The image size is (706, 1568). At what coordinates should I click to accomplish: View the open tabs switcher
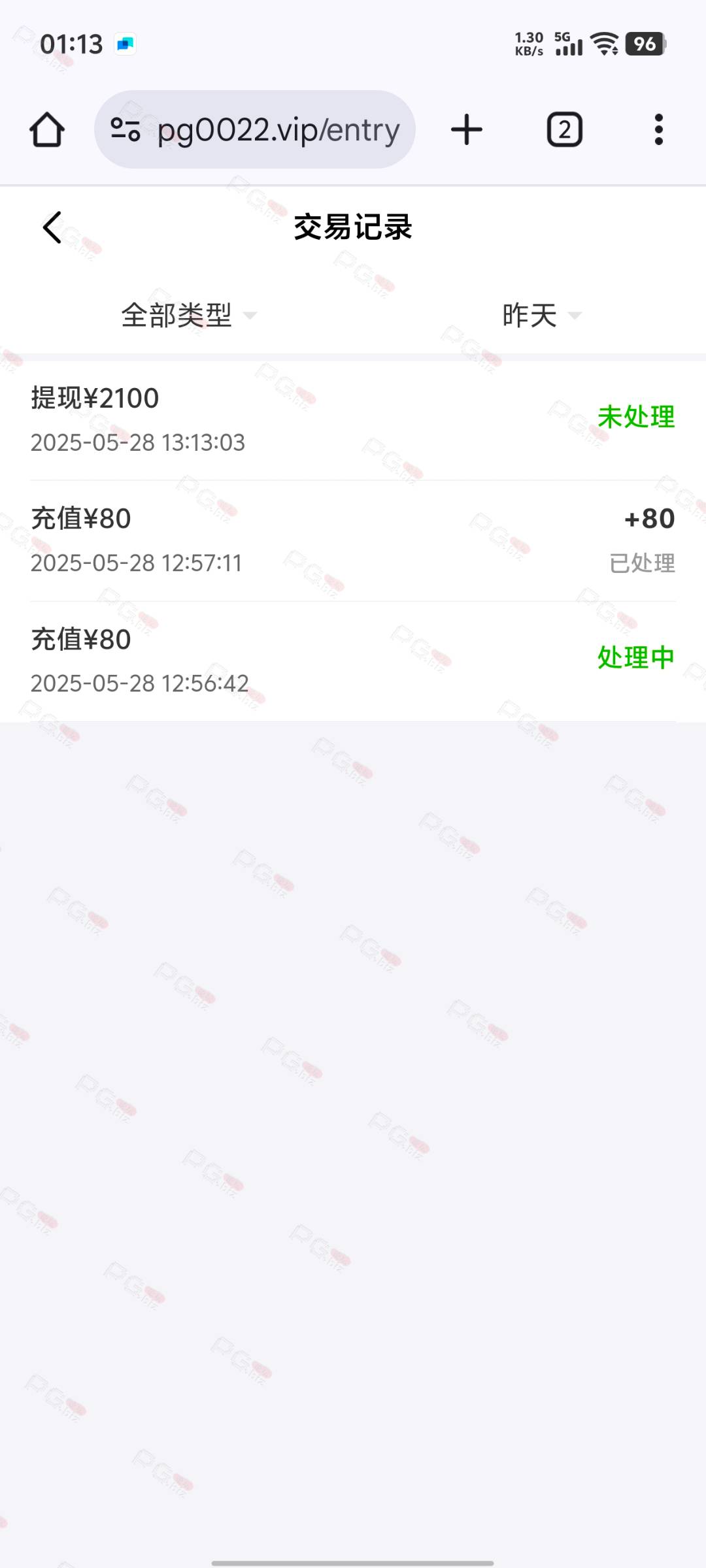point(565,129)
